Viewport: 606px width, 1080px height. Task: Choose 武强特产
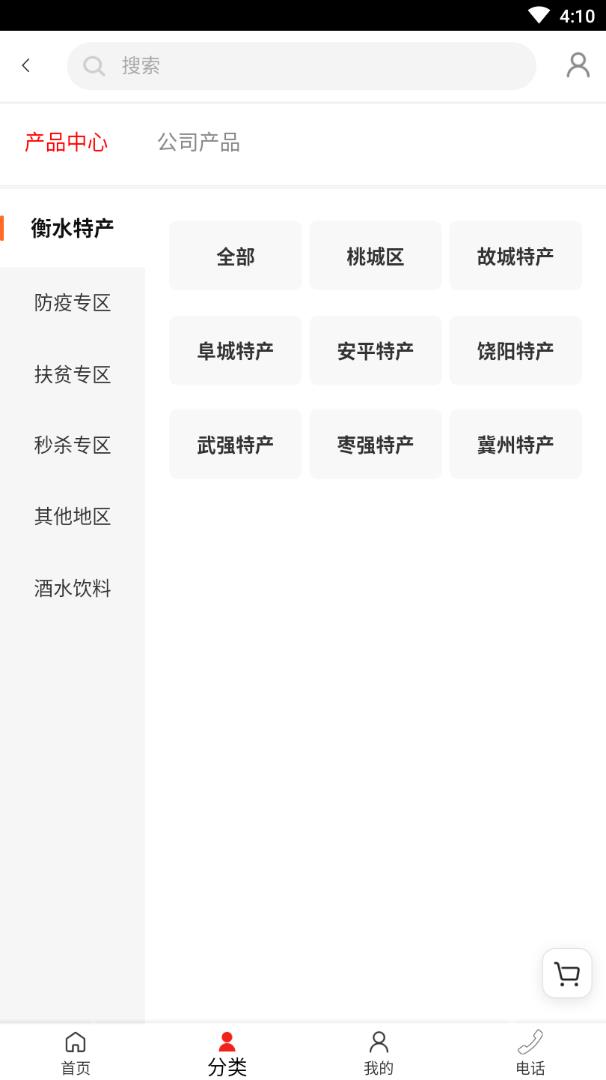tap(235, 445)
